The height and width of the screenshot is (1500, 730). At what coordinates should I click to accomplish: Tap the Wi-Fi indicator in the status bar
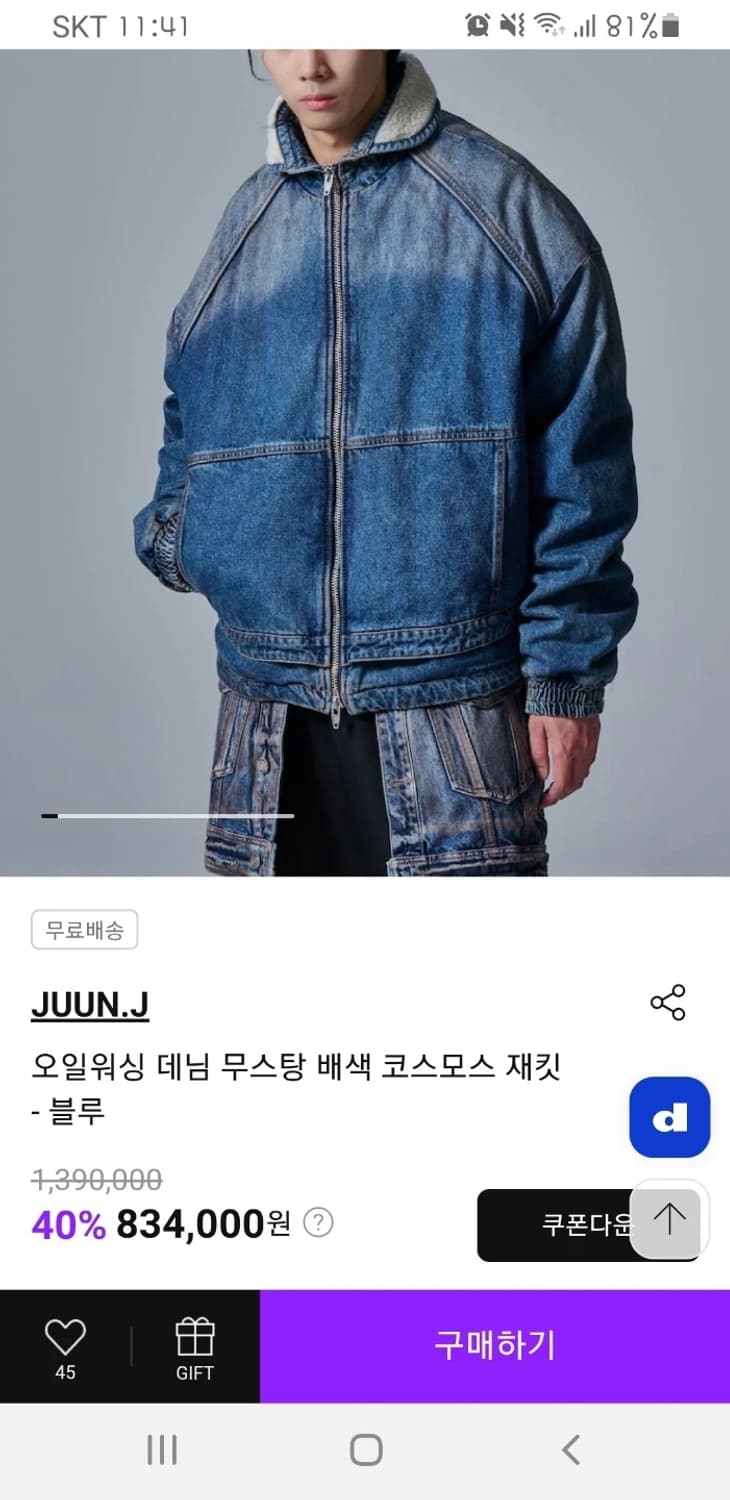coord(547,27)
